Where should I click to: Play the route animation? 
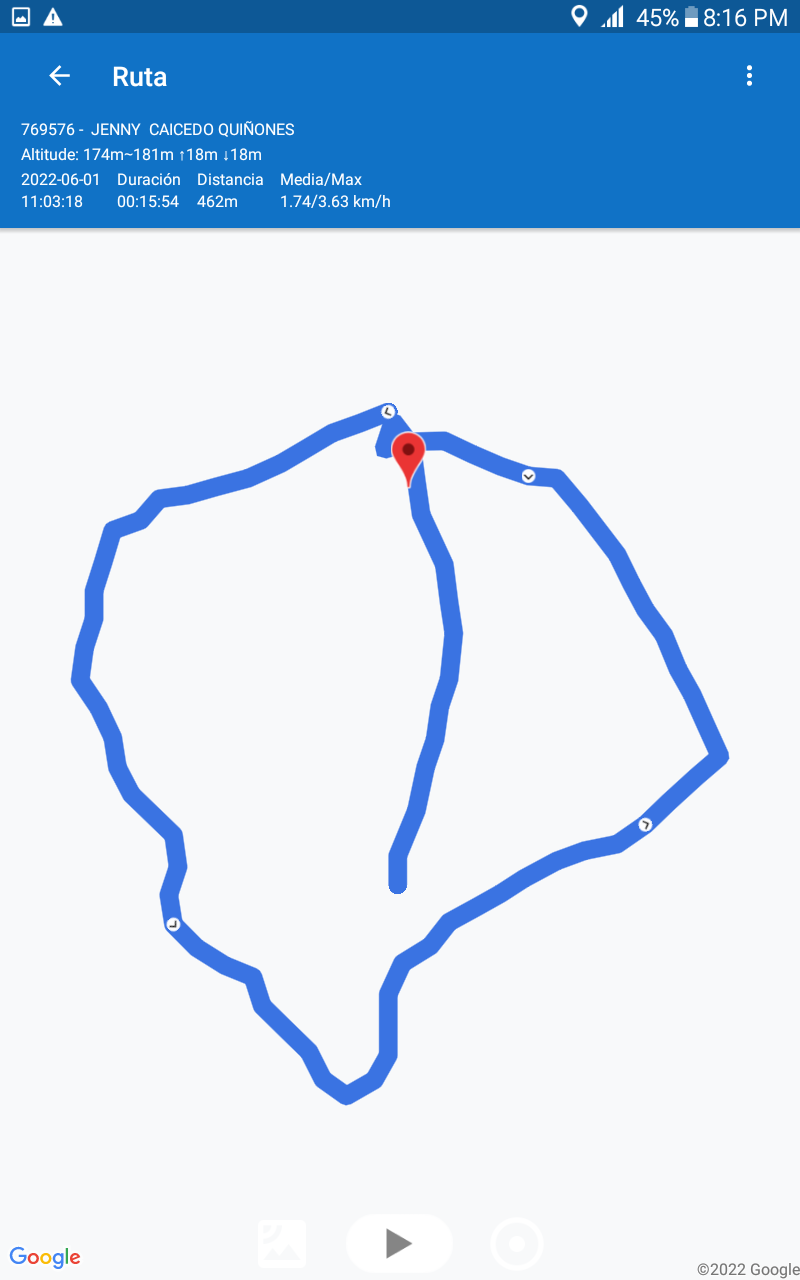pos(399,1243)
